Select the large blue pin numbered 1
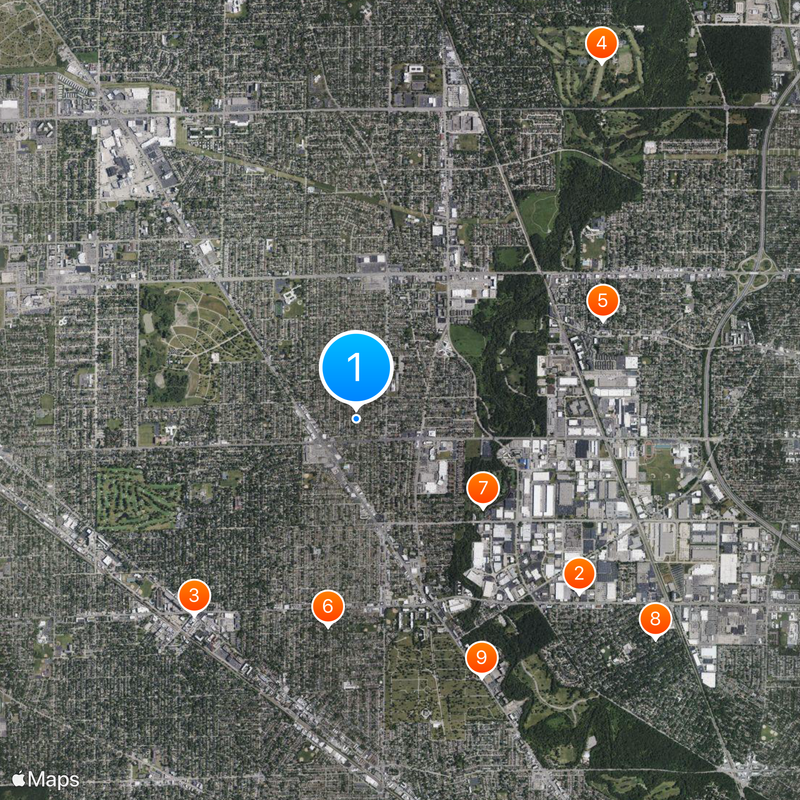The image size is (800, 800). [355, 368]
